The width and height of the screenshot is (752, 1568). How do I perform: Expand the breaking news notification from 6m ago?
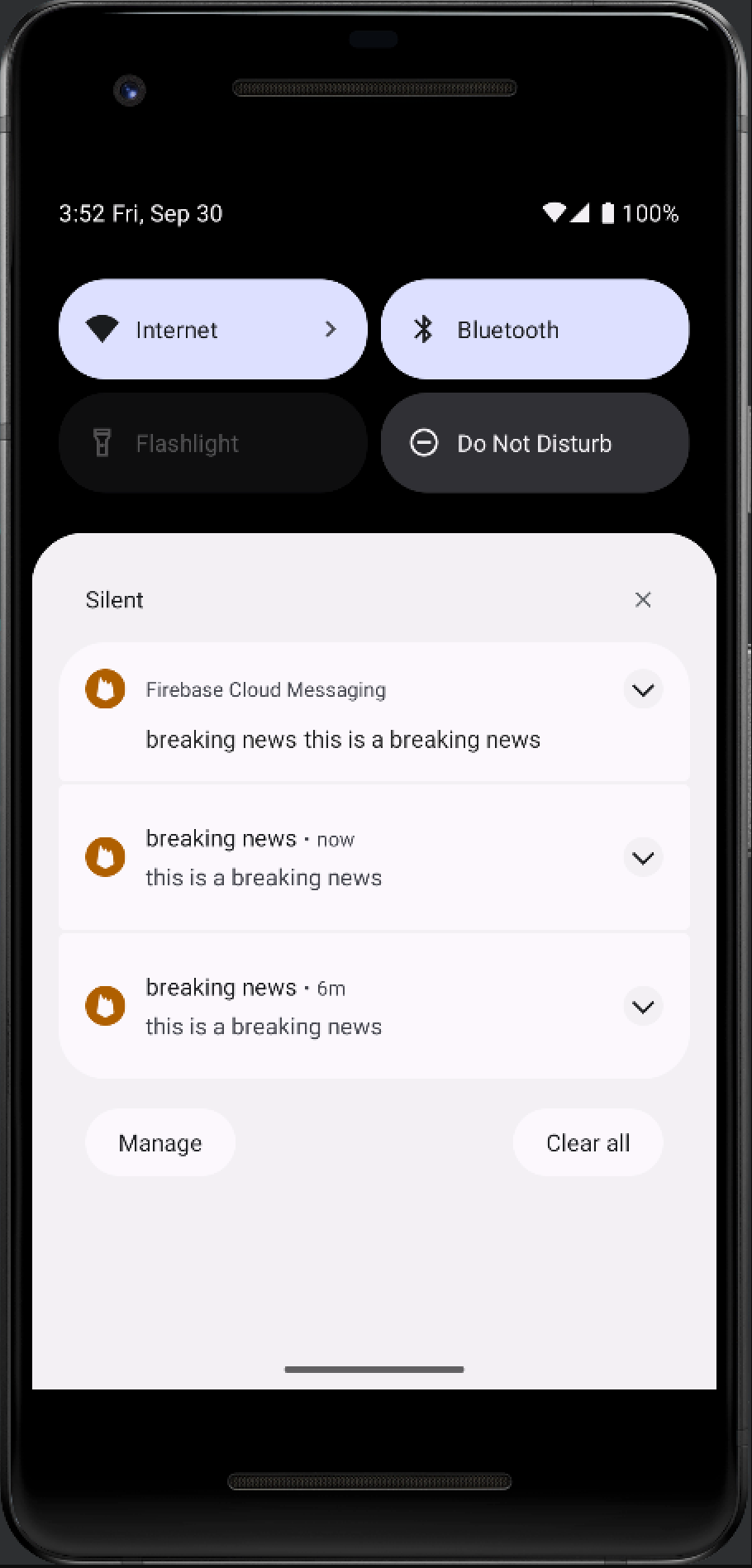click(643, 1007)
